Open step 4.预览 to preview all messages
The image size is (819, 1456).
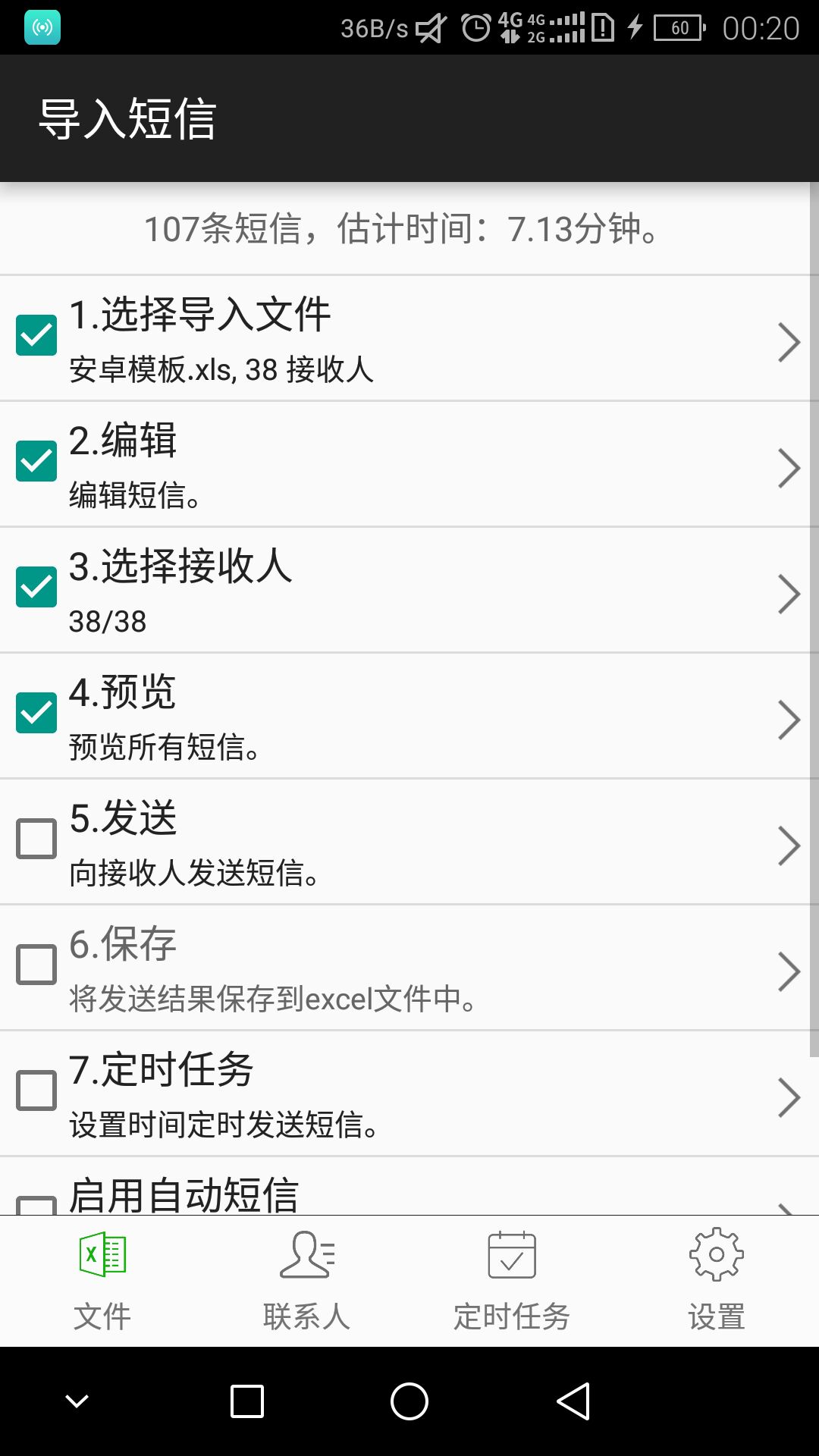pos(409,717)
